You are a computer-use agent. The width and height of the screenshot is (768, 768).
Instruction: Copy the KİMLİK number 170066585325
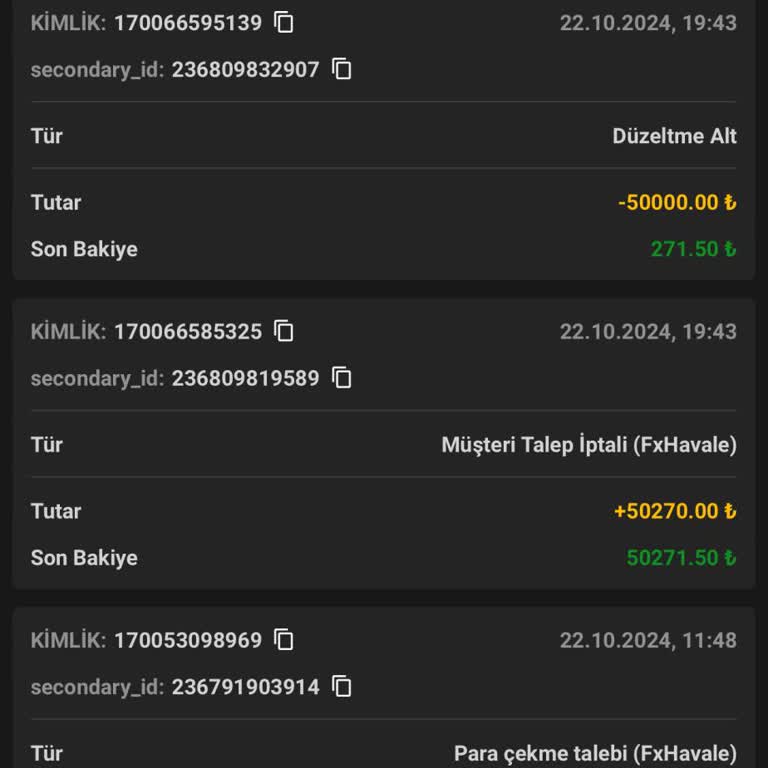[x=285, y=331]
